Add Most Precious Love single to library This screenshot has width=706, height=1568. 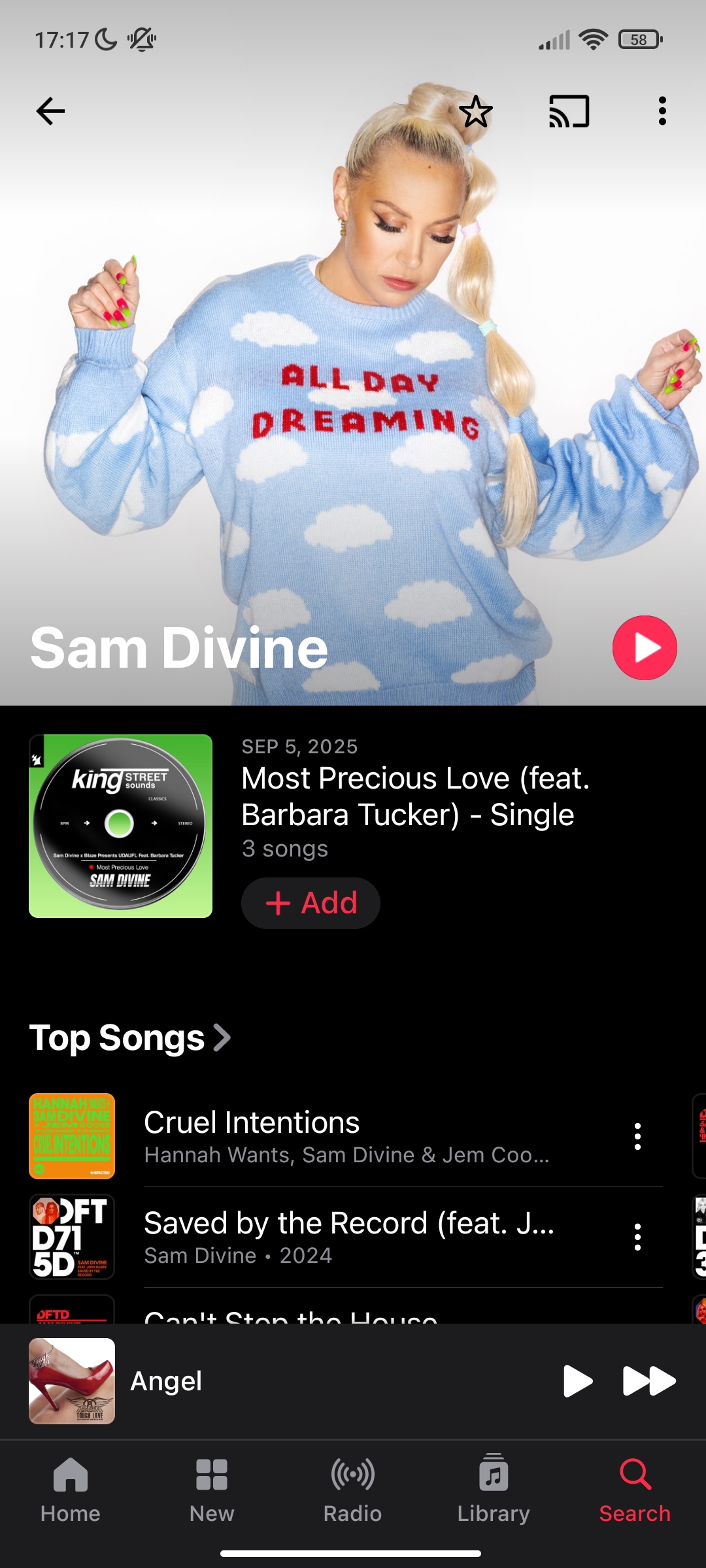tap(311, 903)
